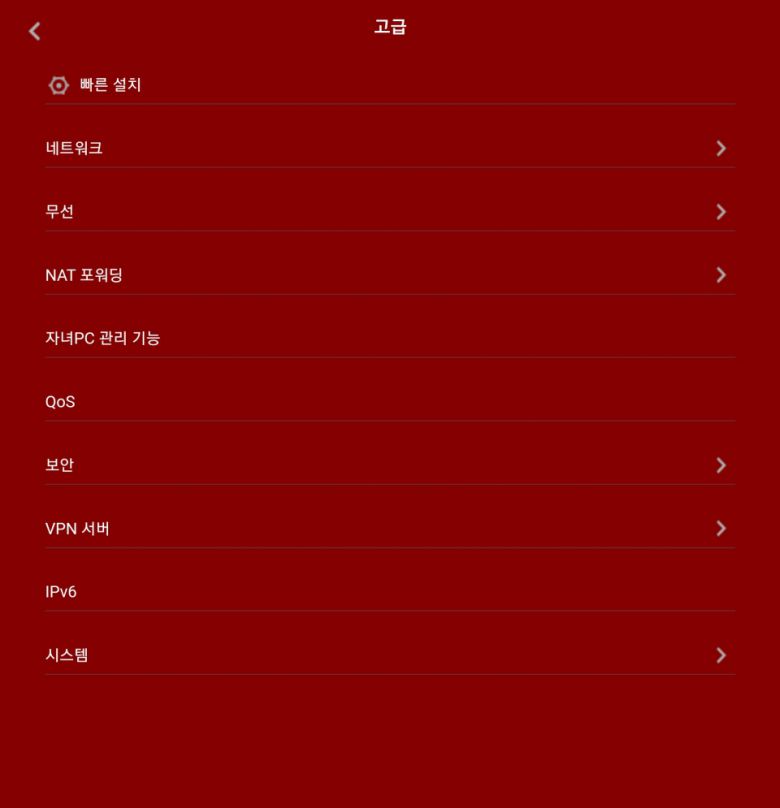Expand the 네트워크 settings section
780x808 pixels.
coord(390,148)
